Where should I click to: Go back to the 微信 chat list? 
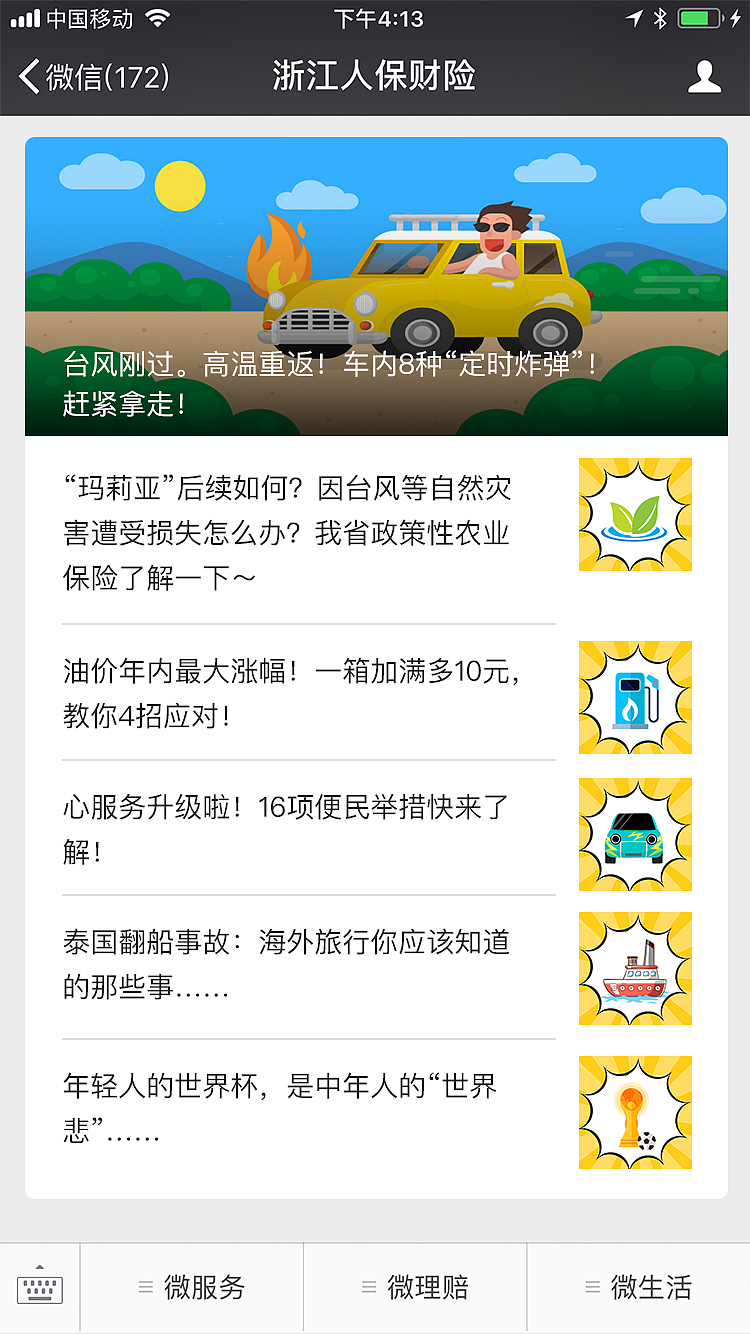coord(95,77)
